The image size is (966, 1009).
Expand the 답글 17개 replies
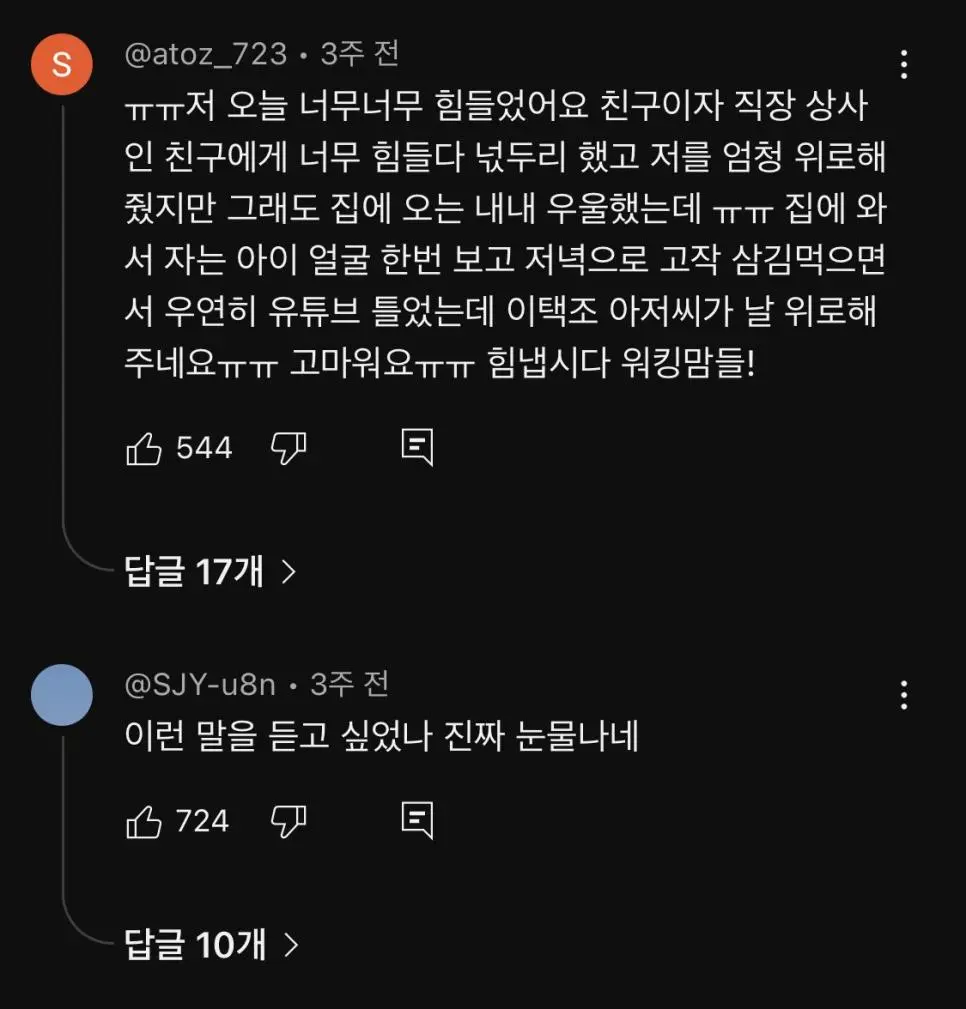click(210, 571)
